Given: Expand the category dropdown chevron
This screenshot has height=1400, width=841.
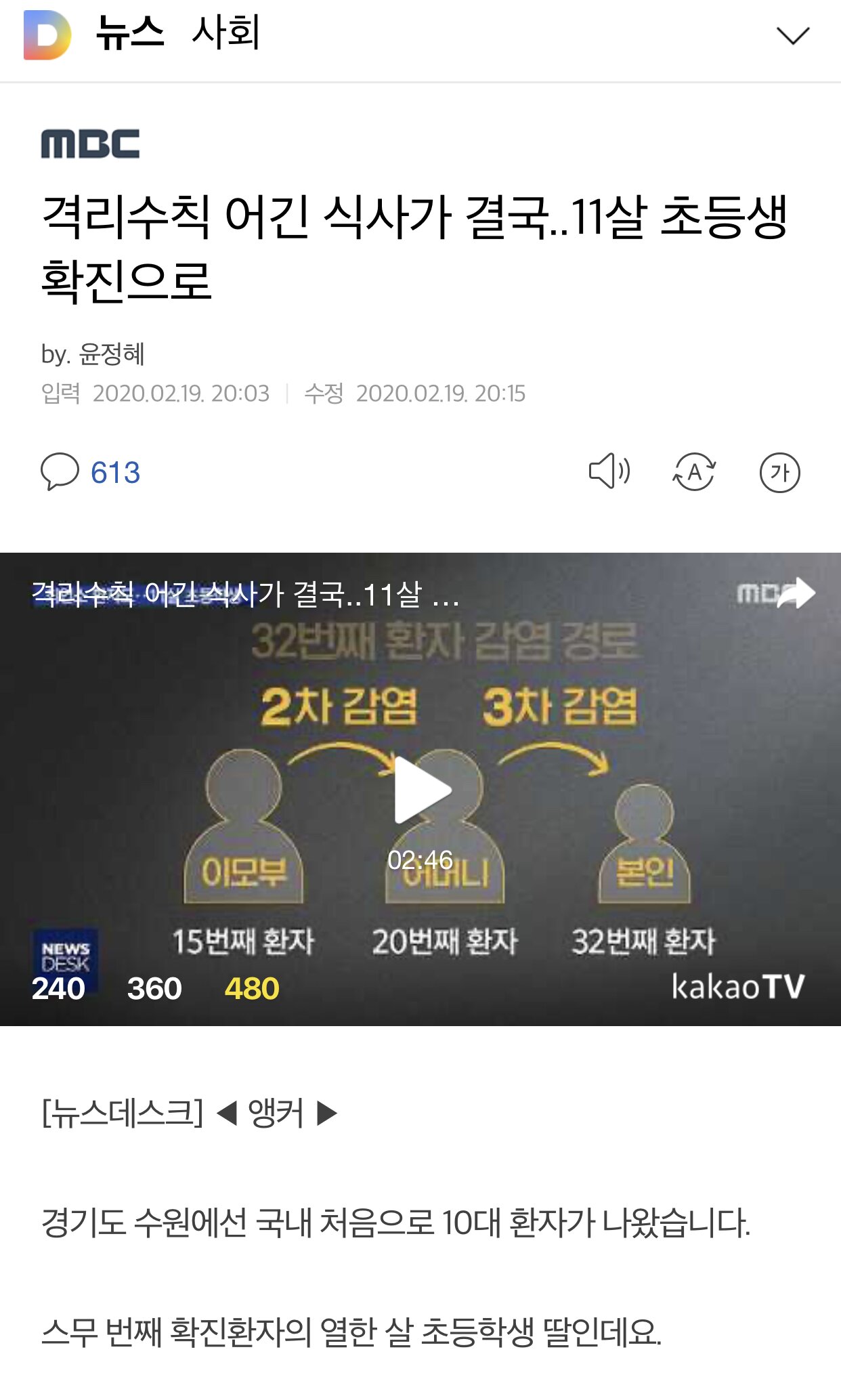Looking at the screenshot, I should pyautogui.click(x=792, y=35).
